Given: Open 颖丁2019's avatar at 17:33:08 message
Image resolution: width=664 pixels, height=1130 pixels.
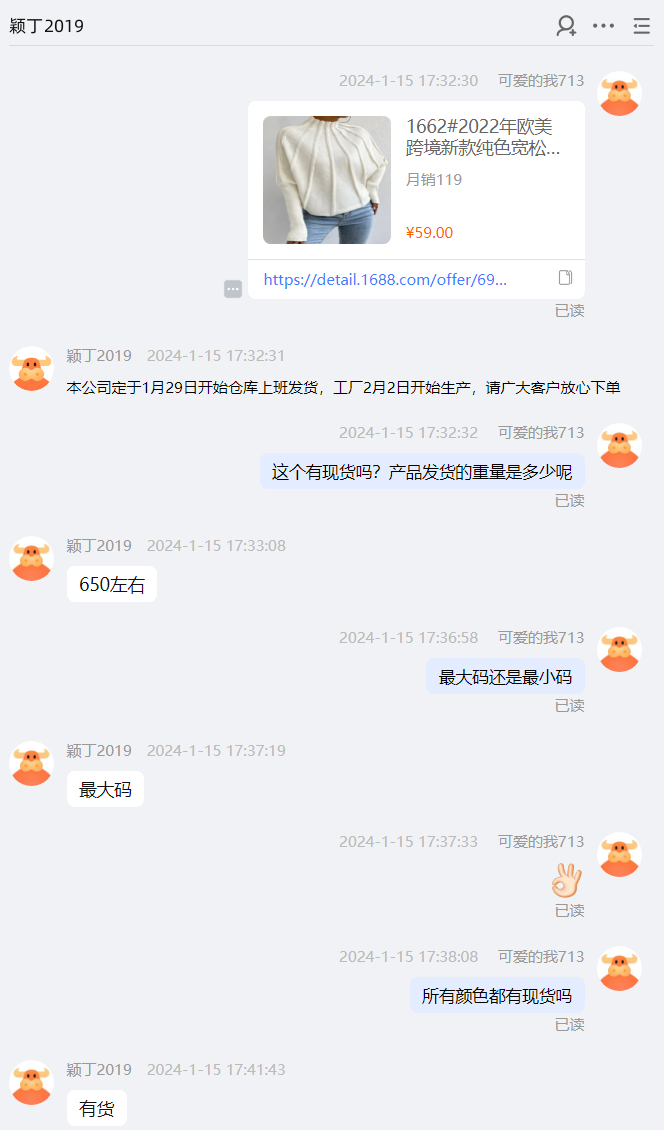Looking at the screenshot, I should (31, 558).
